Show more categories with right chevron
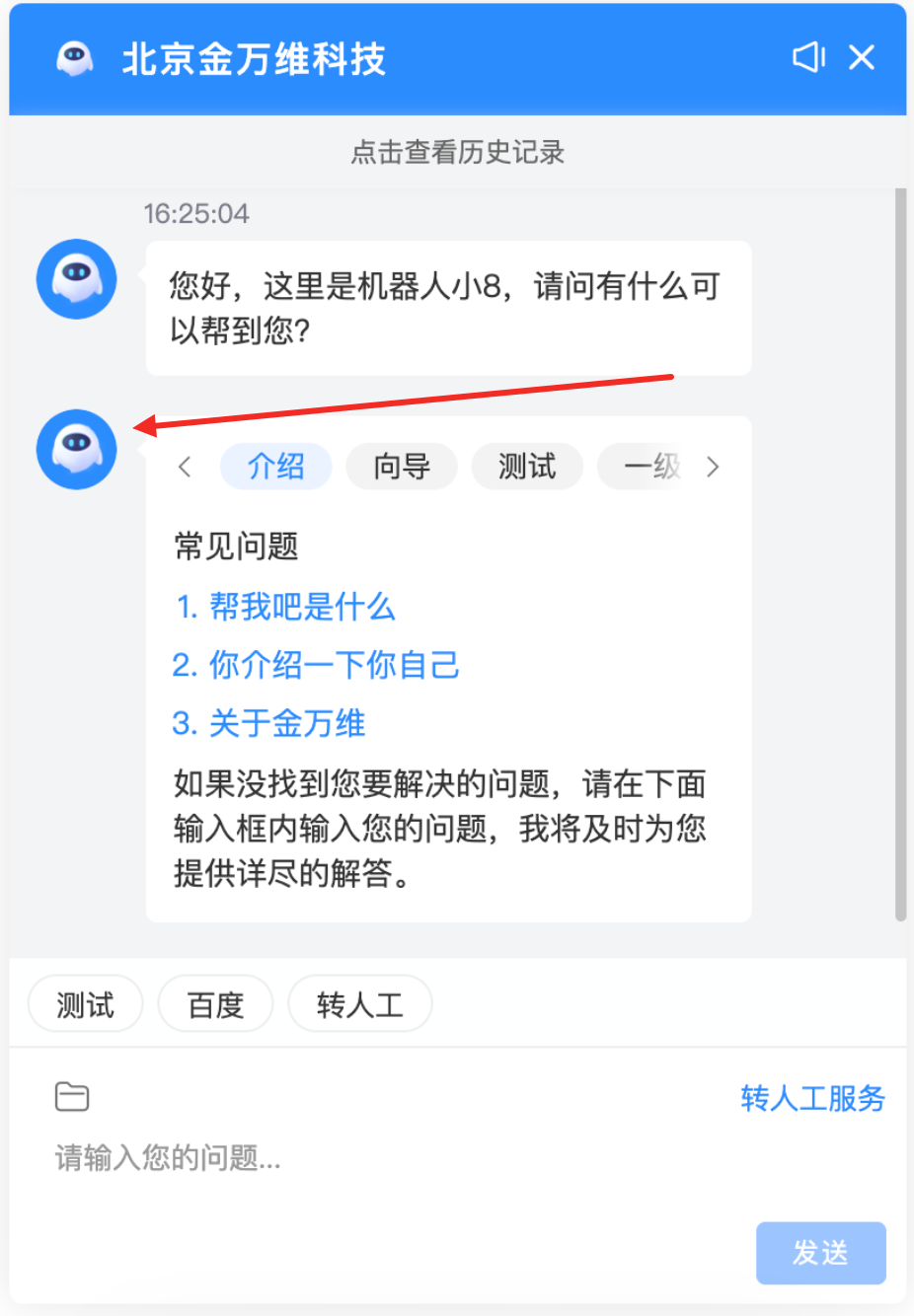Screen dimensions: 914x1316 [713, 467]
